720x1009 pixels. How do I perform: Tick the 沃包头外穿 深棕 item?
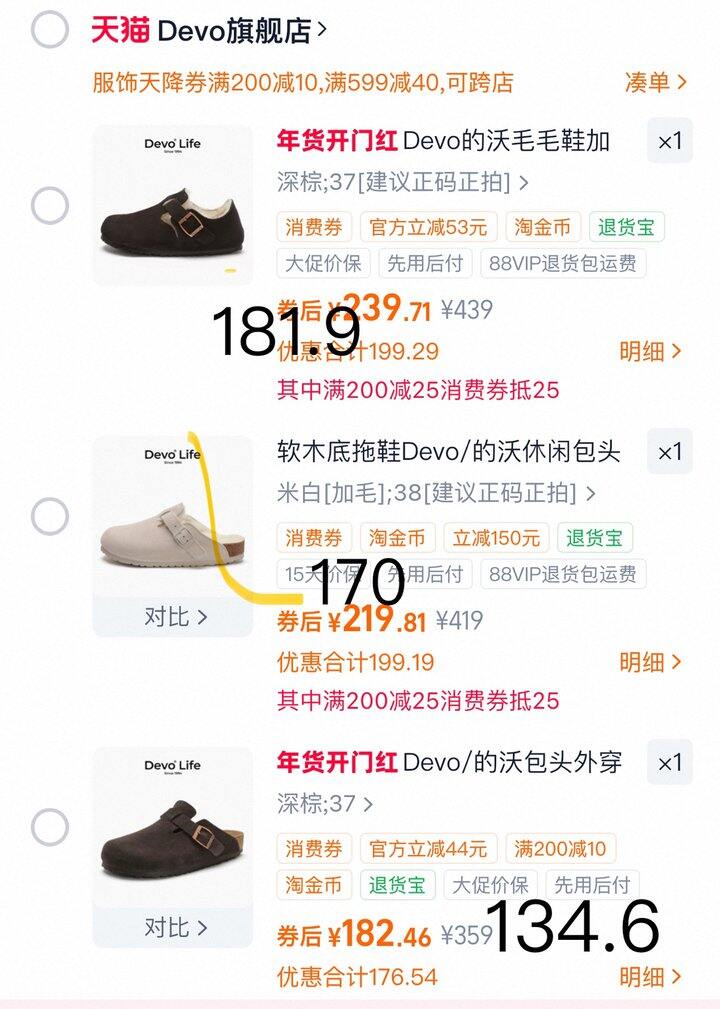tap(50, 828)
